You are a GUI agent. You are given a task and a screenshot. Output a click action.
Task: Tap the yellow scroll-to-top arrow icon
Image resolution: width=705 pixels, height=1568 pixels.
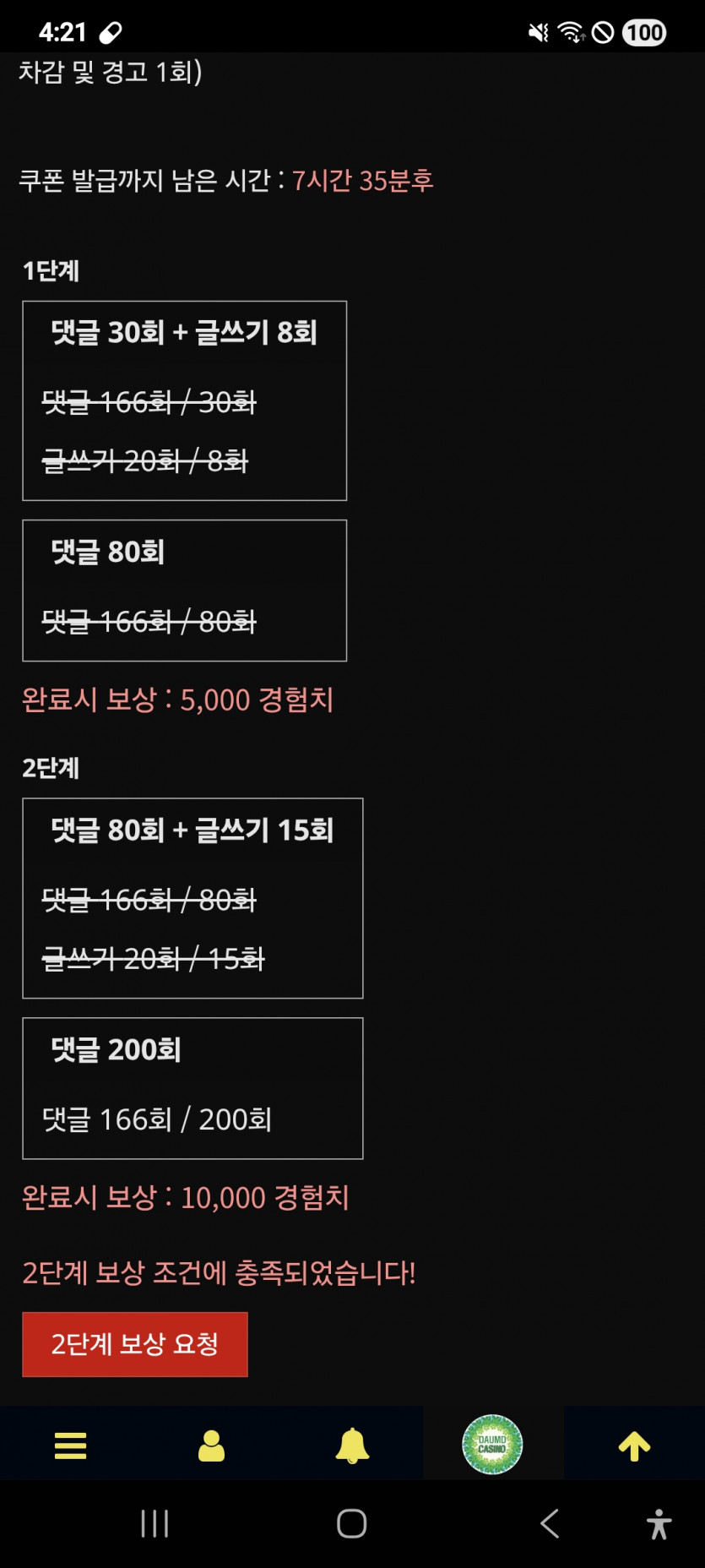click(x=635, y=1445)
